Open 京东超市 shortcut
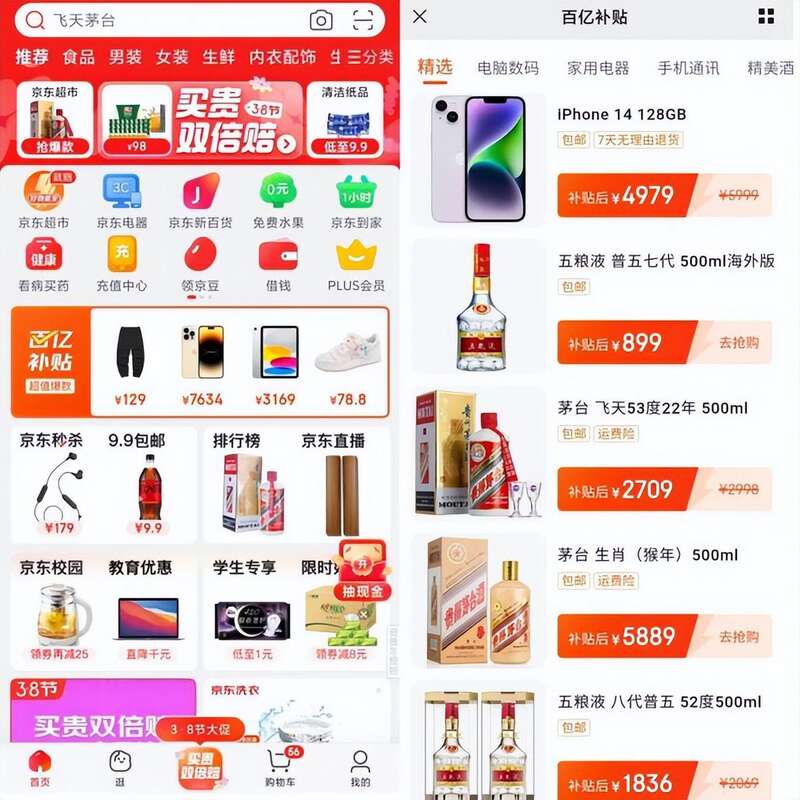 click(43, 199)
